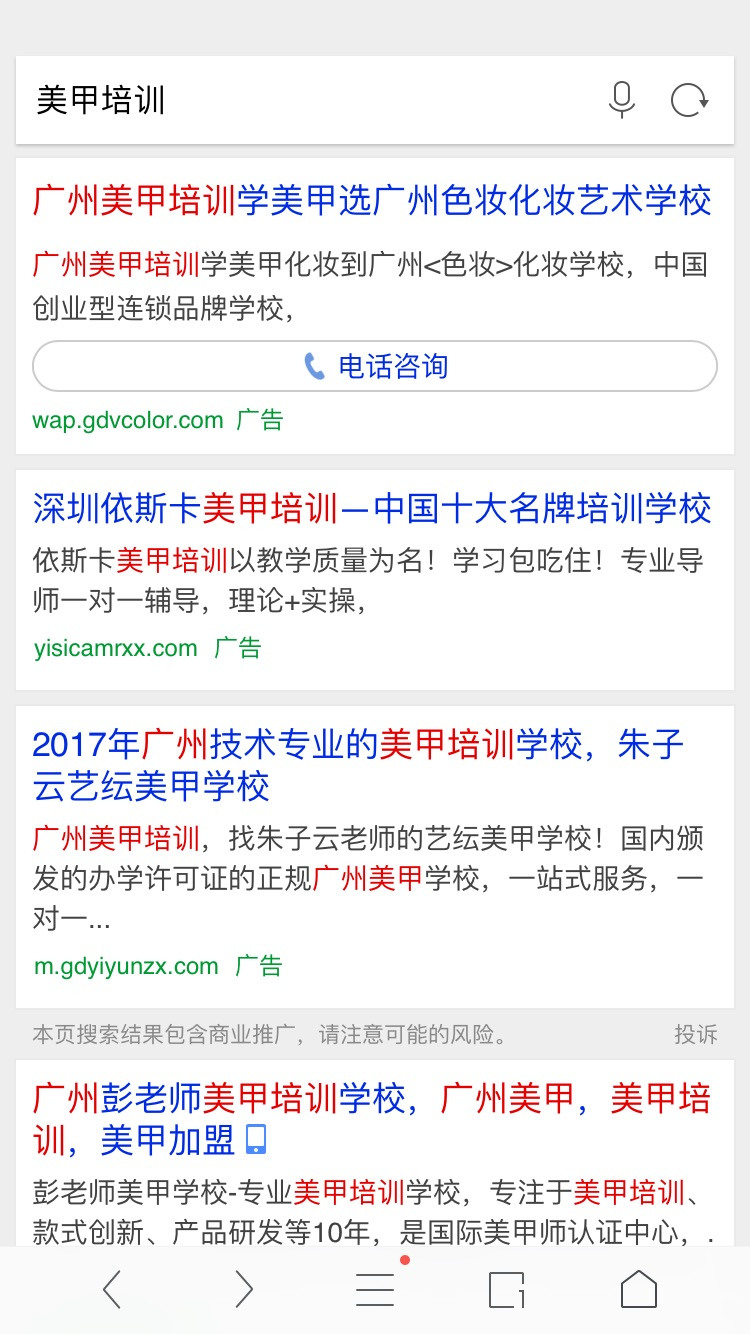Open the tabs switcher in the bottom bar
The width and height of the screenshot is (750, 1334).
click(507, 1290)
